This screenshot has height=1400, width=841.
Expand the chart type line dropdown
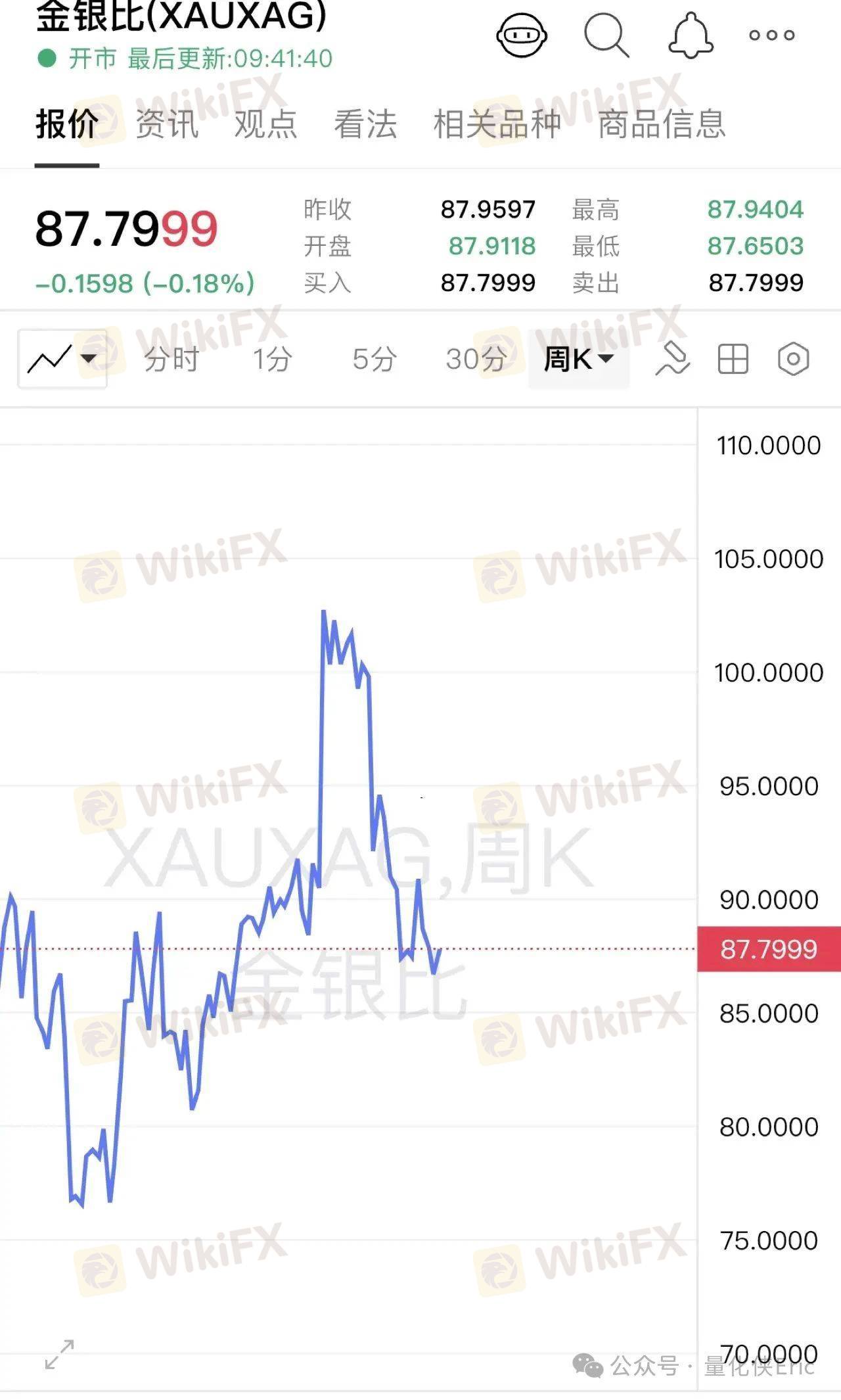62,359
